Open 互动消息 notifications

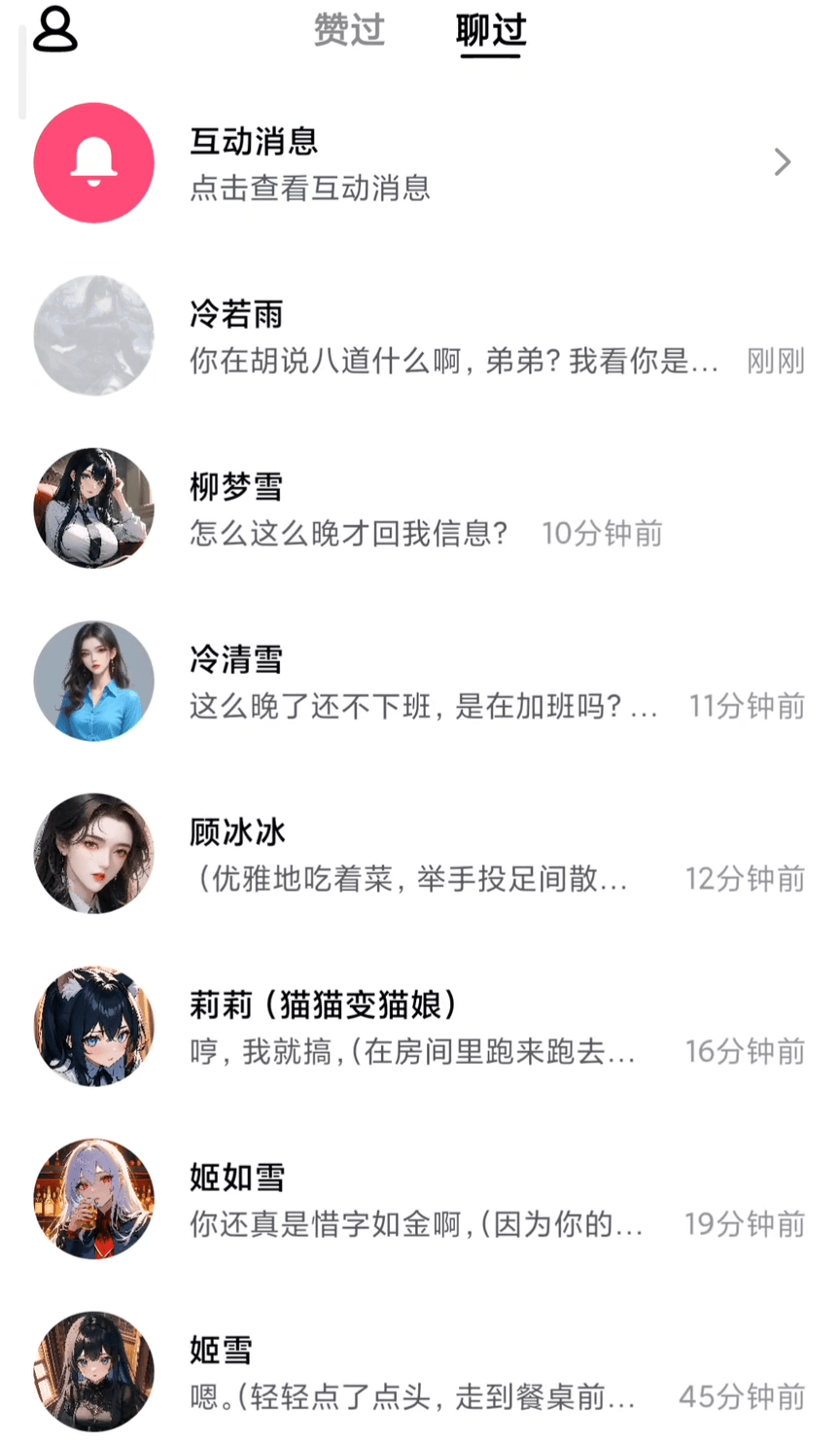pos(418,163)
